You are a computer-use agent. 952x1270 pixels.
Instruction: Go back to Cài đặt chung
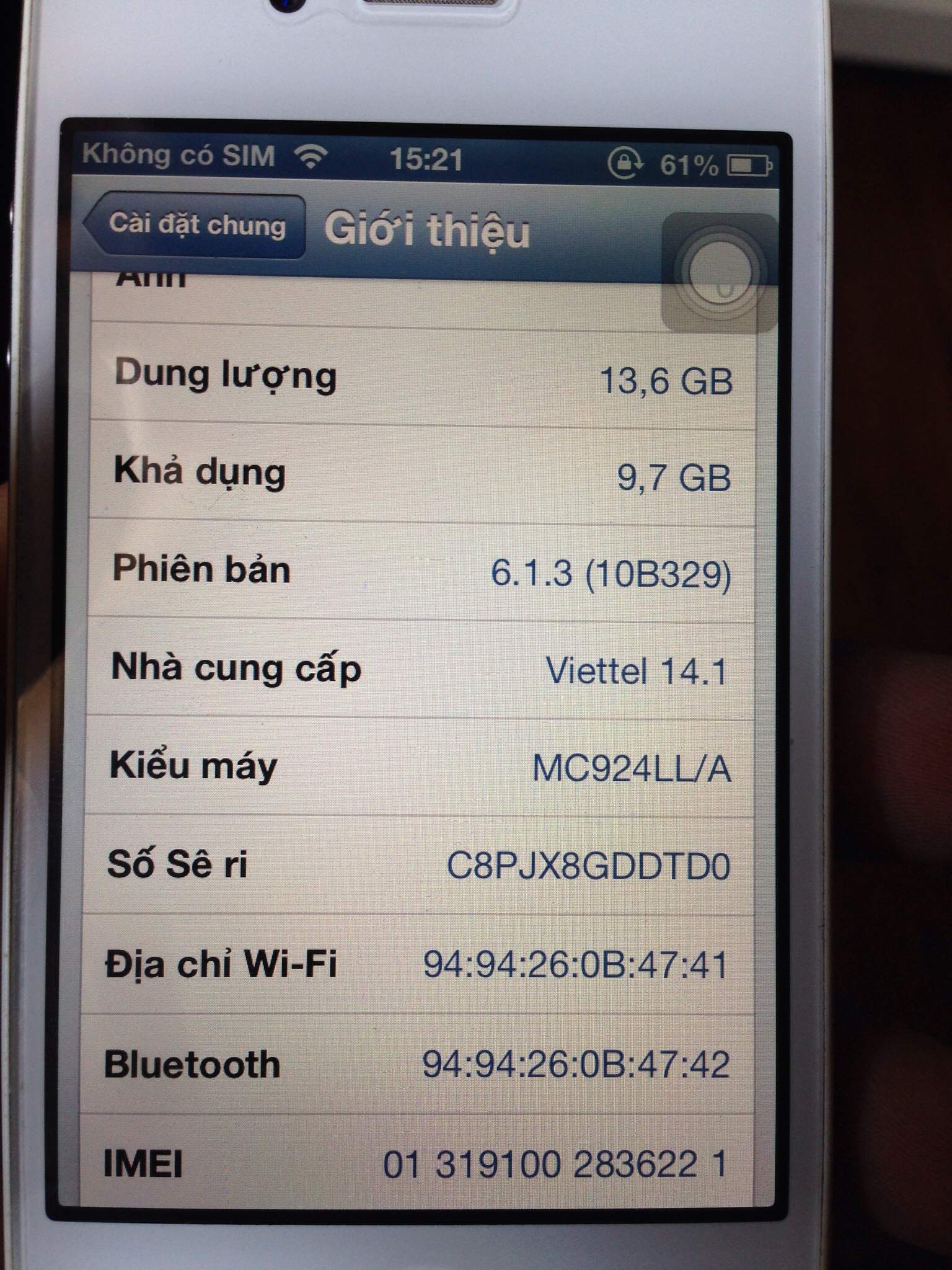click(x=195, y=226)
